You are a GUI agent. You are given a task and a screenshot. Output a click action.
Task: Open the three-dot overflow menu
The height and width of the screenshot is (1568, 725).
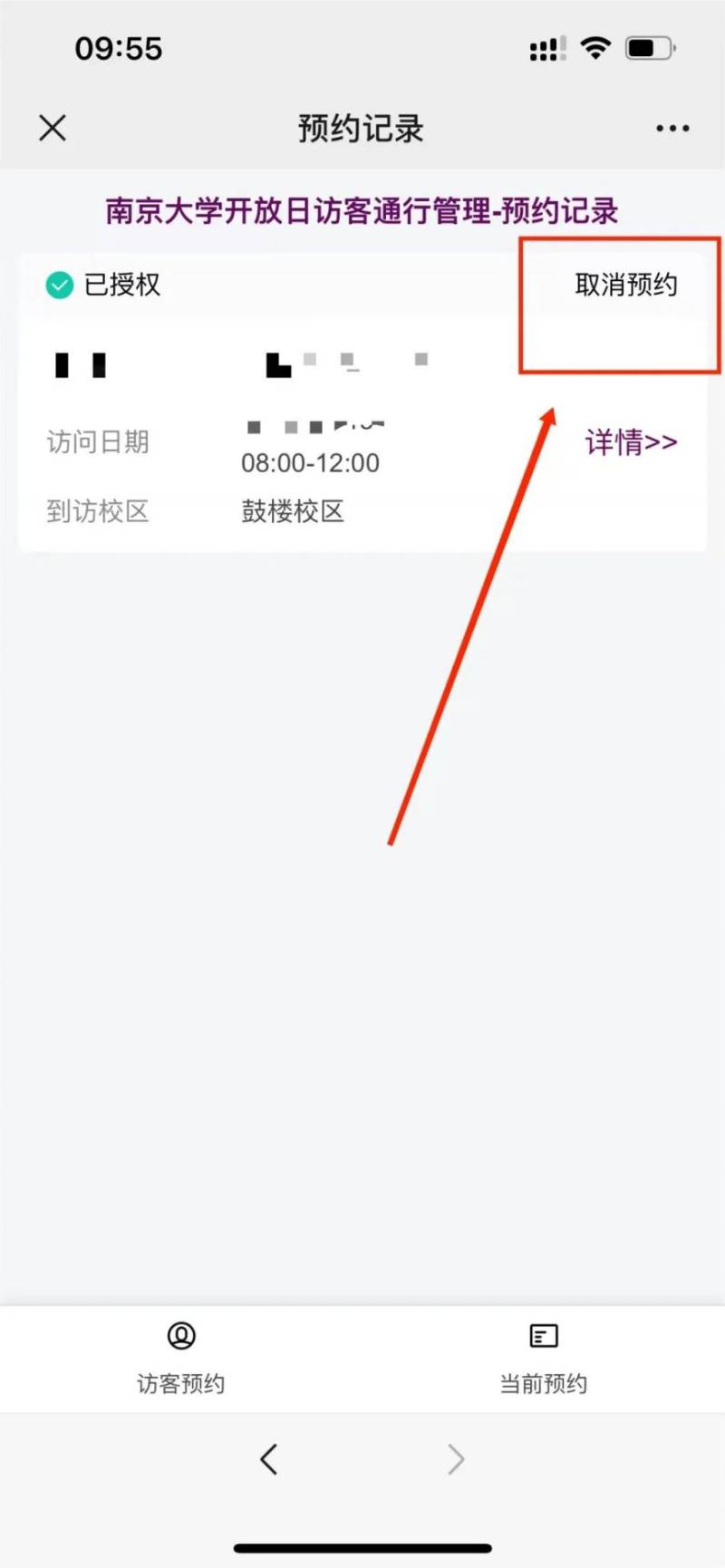coord(672,128)
